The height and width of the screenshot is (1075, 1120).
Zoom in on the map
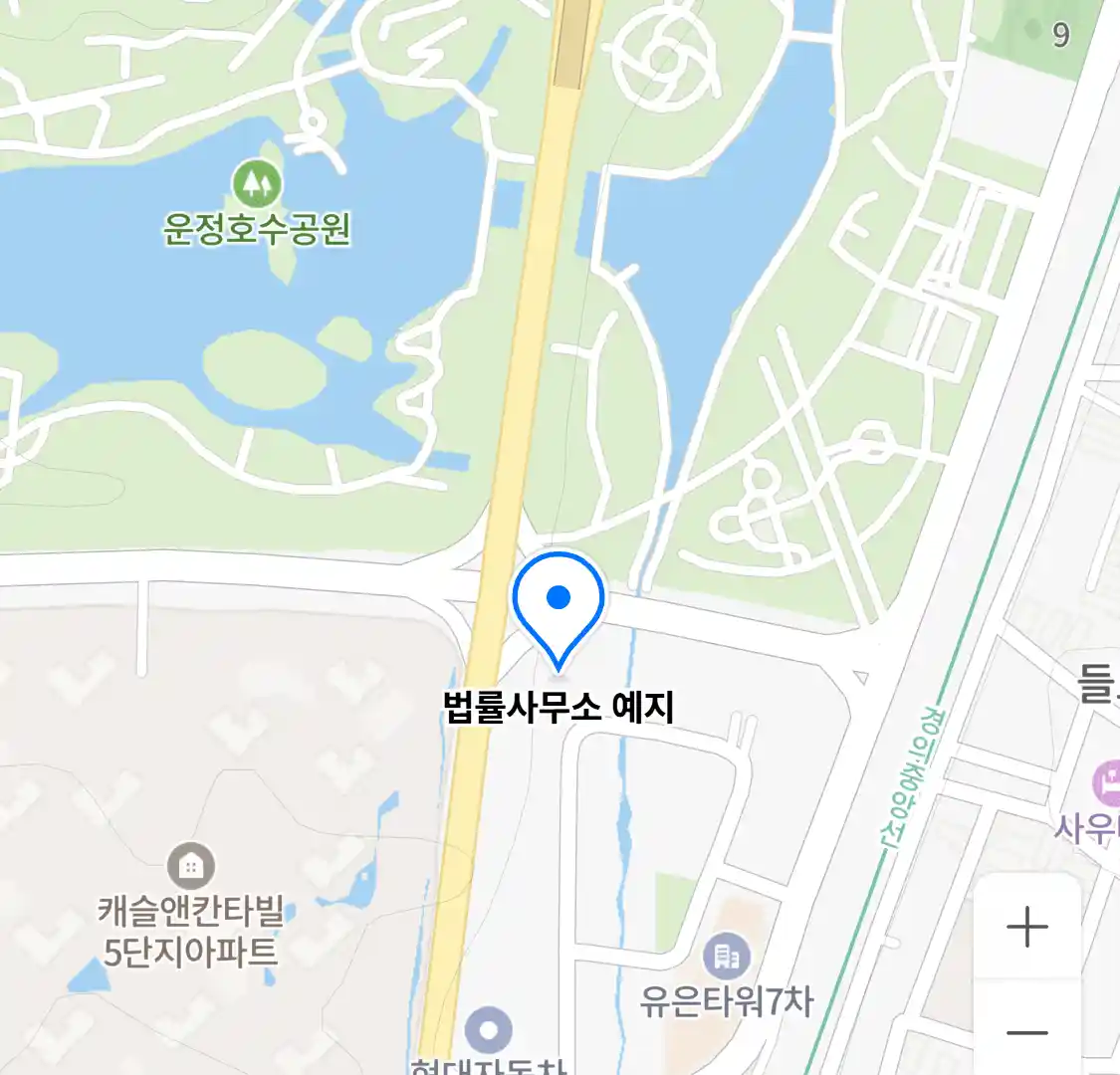tap(1026, 928)
